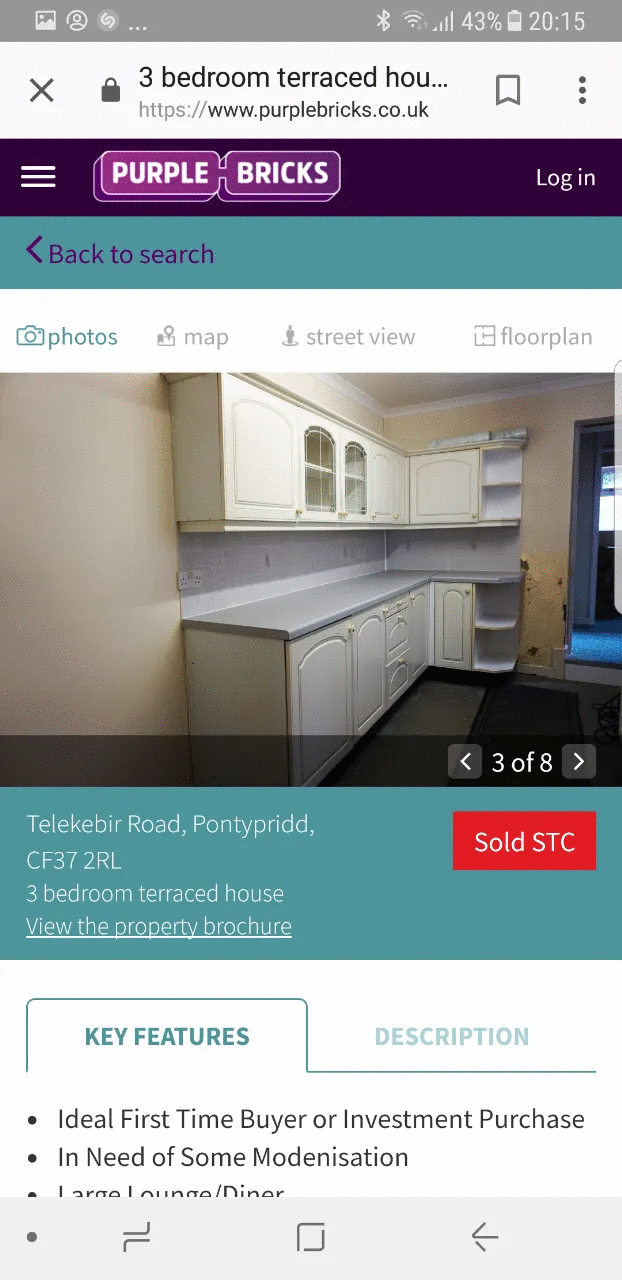Open street view tab
622x1280 pixels.
click(348, 337)
